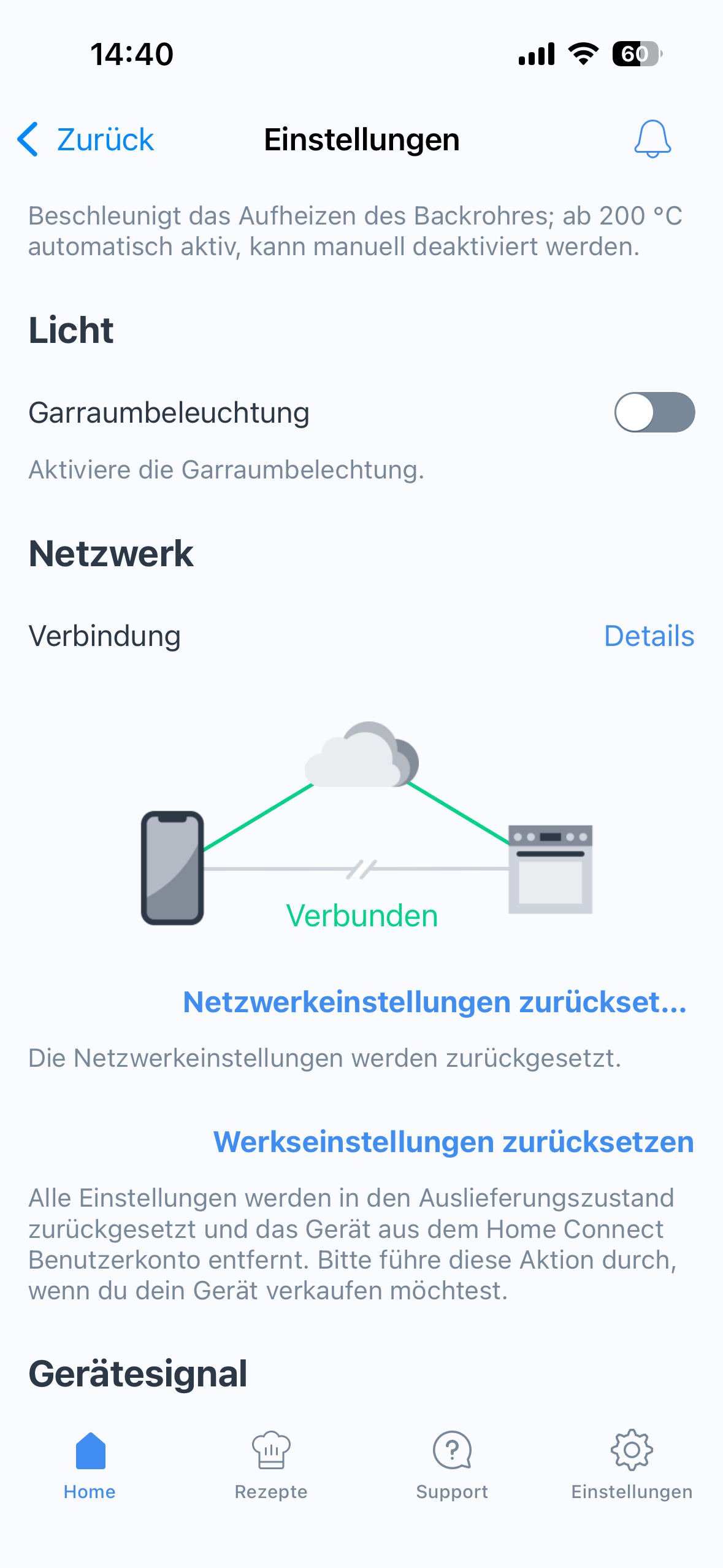Open the Einstellungen tab in the bottom bar
The width and height of the screenshot is (723, 1568).
(632, 1466)
